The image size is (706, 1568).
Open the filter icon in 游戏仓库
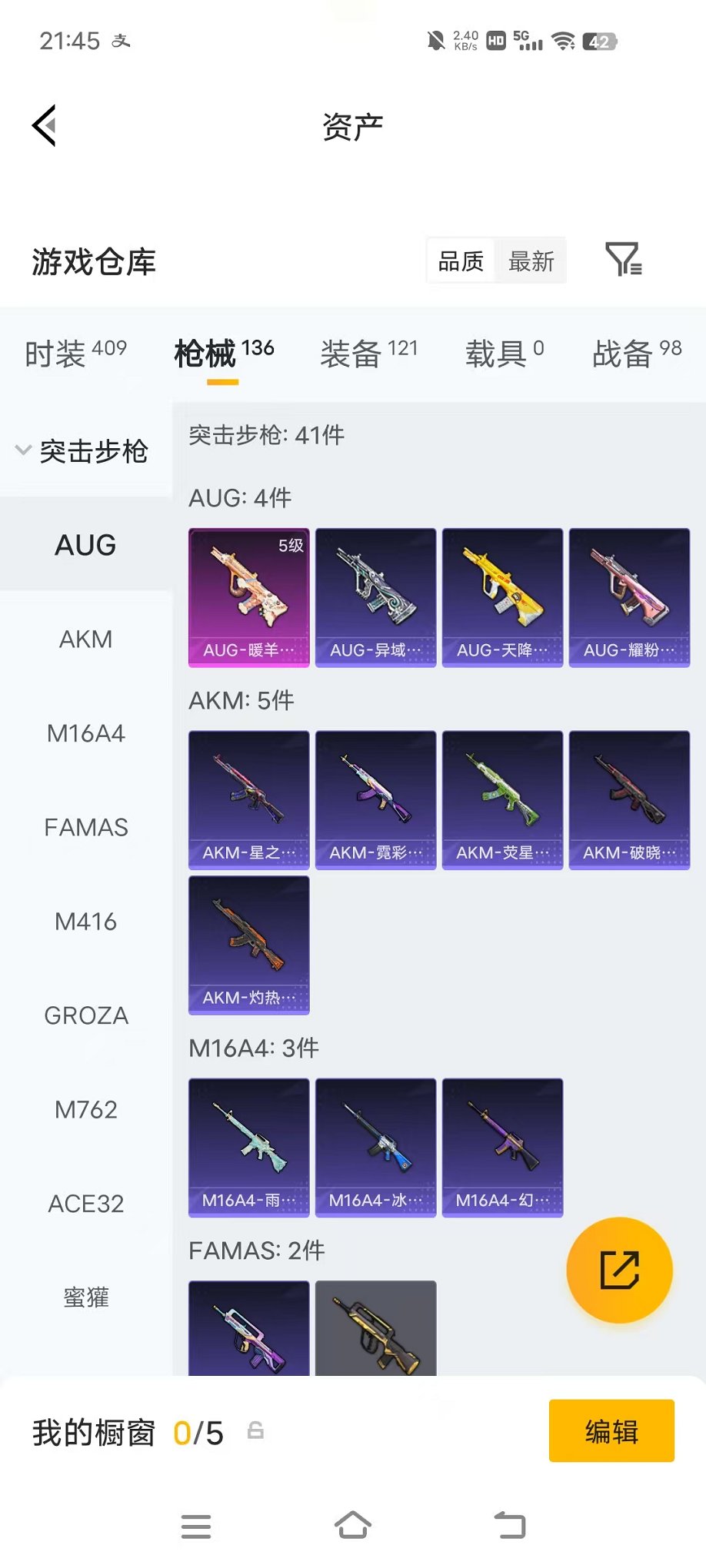click(623, 260)
